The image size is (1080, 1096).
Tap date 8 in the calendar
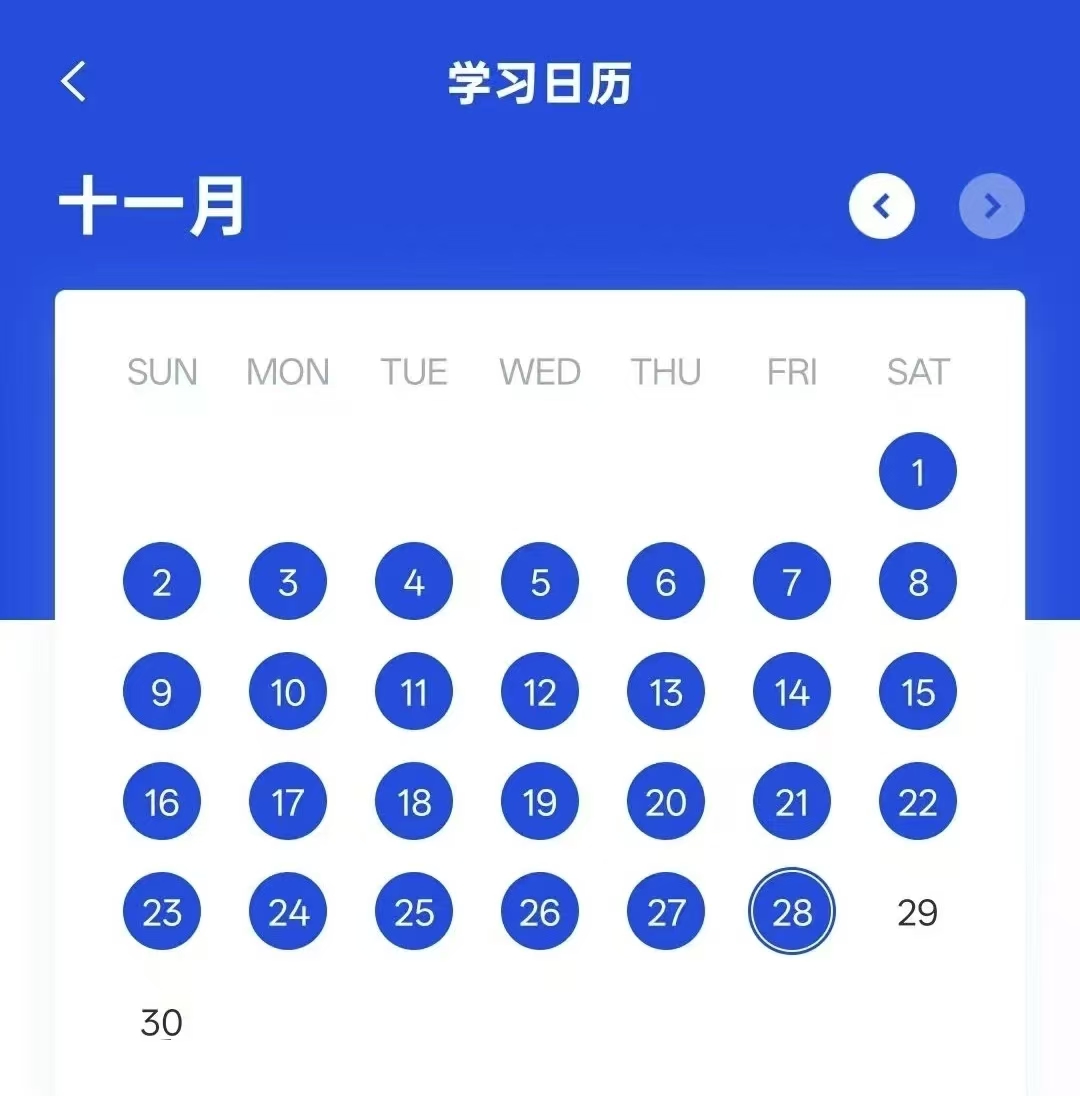[917, 581]
